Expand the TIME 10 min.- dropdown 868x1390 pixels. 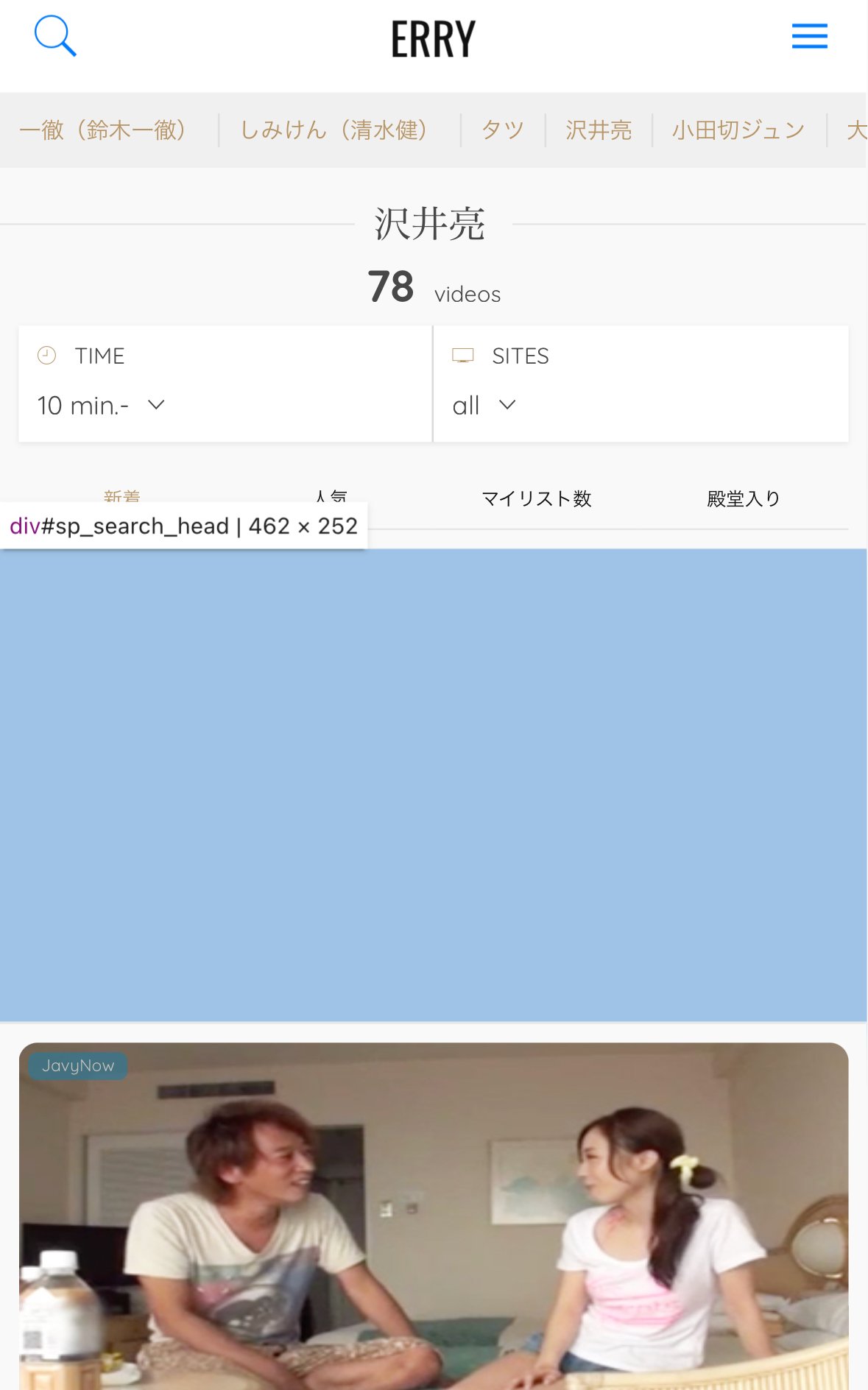(102, 406)
